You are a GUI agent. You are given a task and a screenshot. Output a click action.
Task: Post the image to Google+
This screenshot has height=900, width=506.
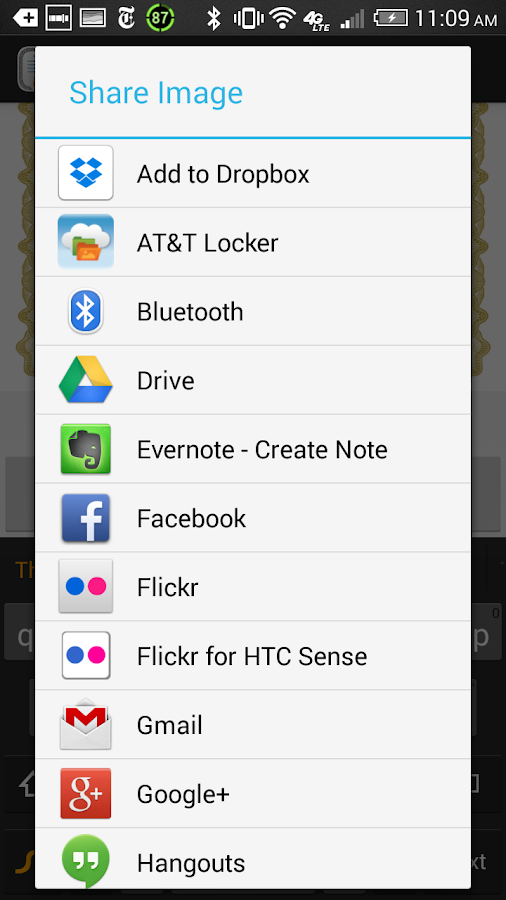tap(252, 793)
